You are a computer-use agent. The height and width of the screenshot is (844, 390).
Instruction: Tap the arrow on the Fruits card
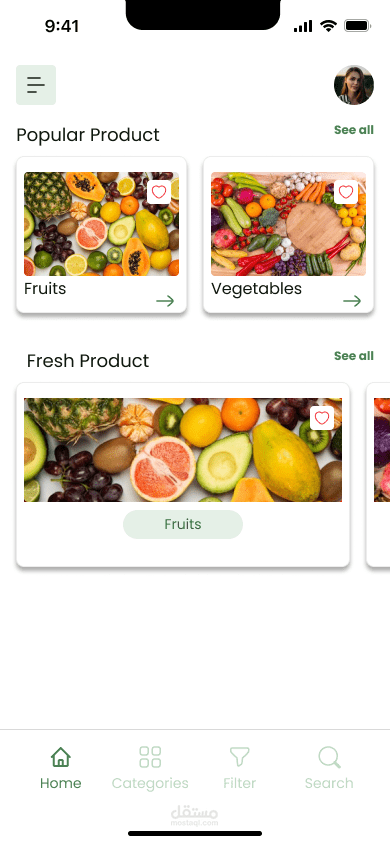tap(165, 301)
